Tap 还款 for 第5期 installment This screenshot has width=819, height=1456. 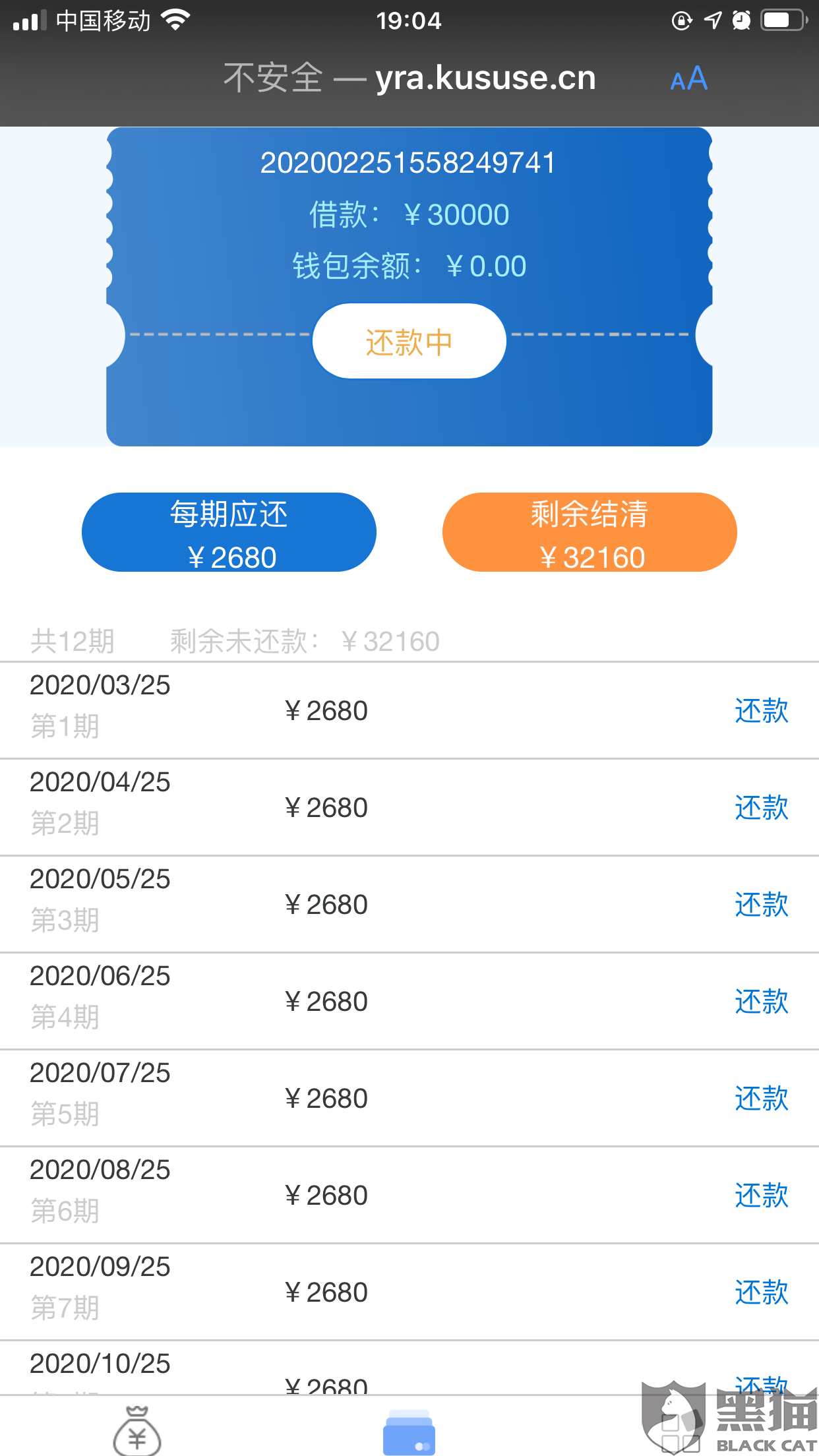tap(761, 1099)
